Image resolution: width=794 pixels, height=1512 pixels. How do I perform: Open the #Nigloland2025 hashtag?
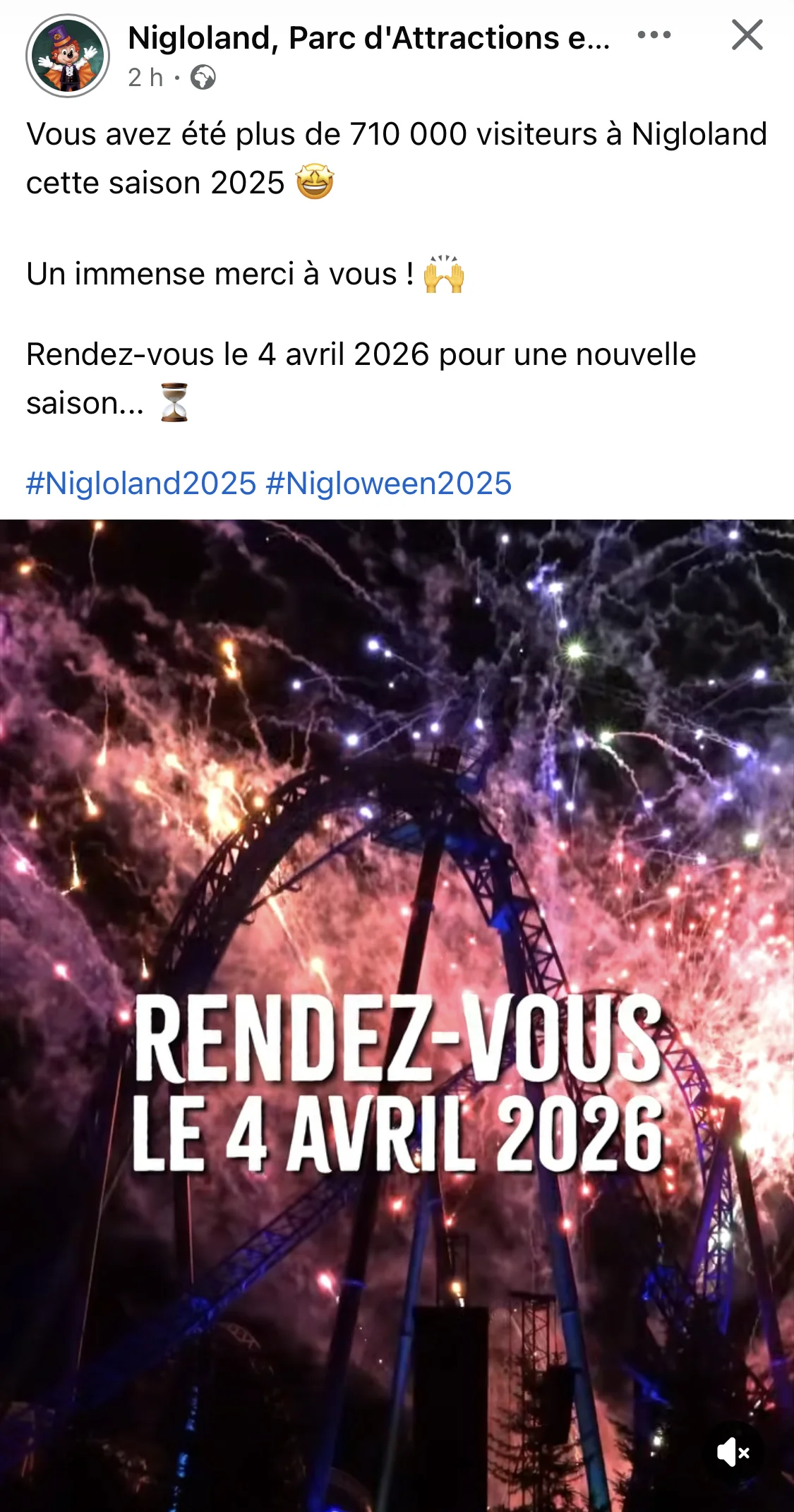(x=141, y=484)
